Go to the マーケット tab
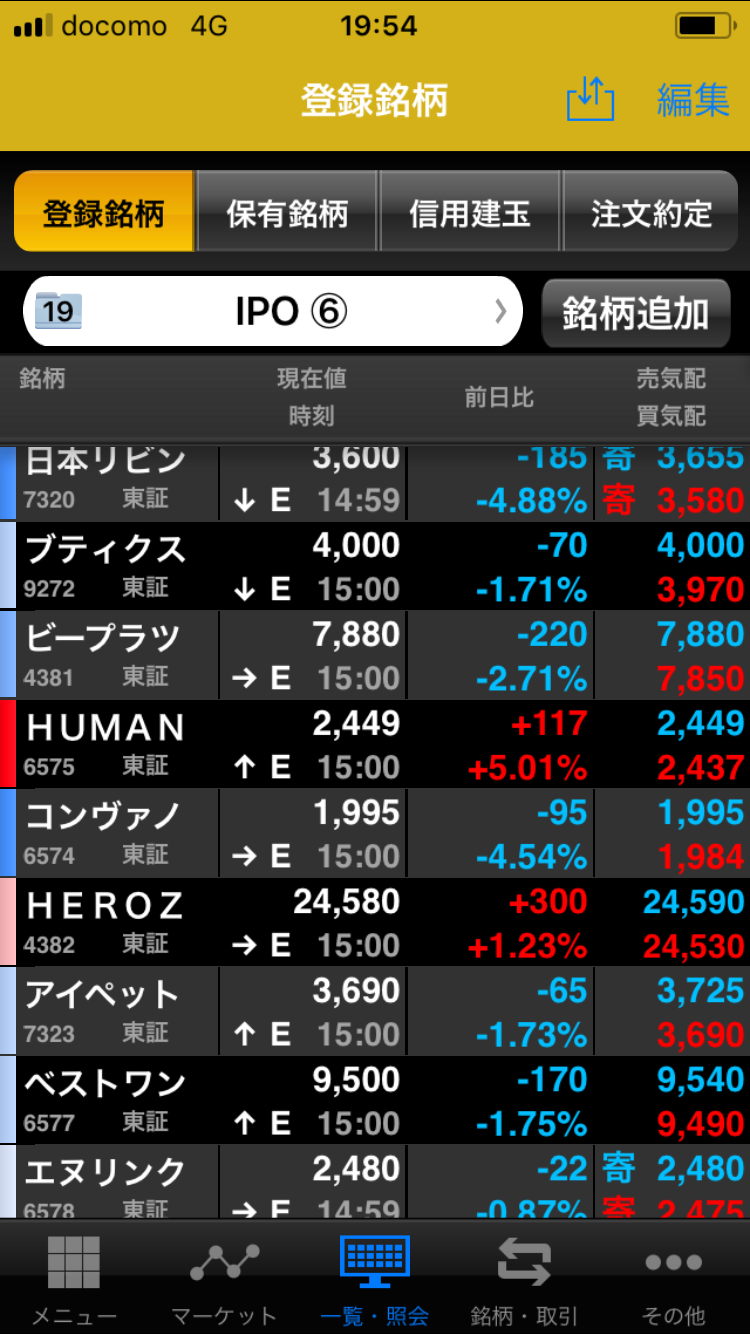 tap(224, 1278)
